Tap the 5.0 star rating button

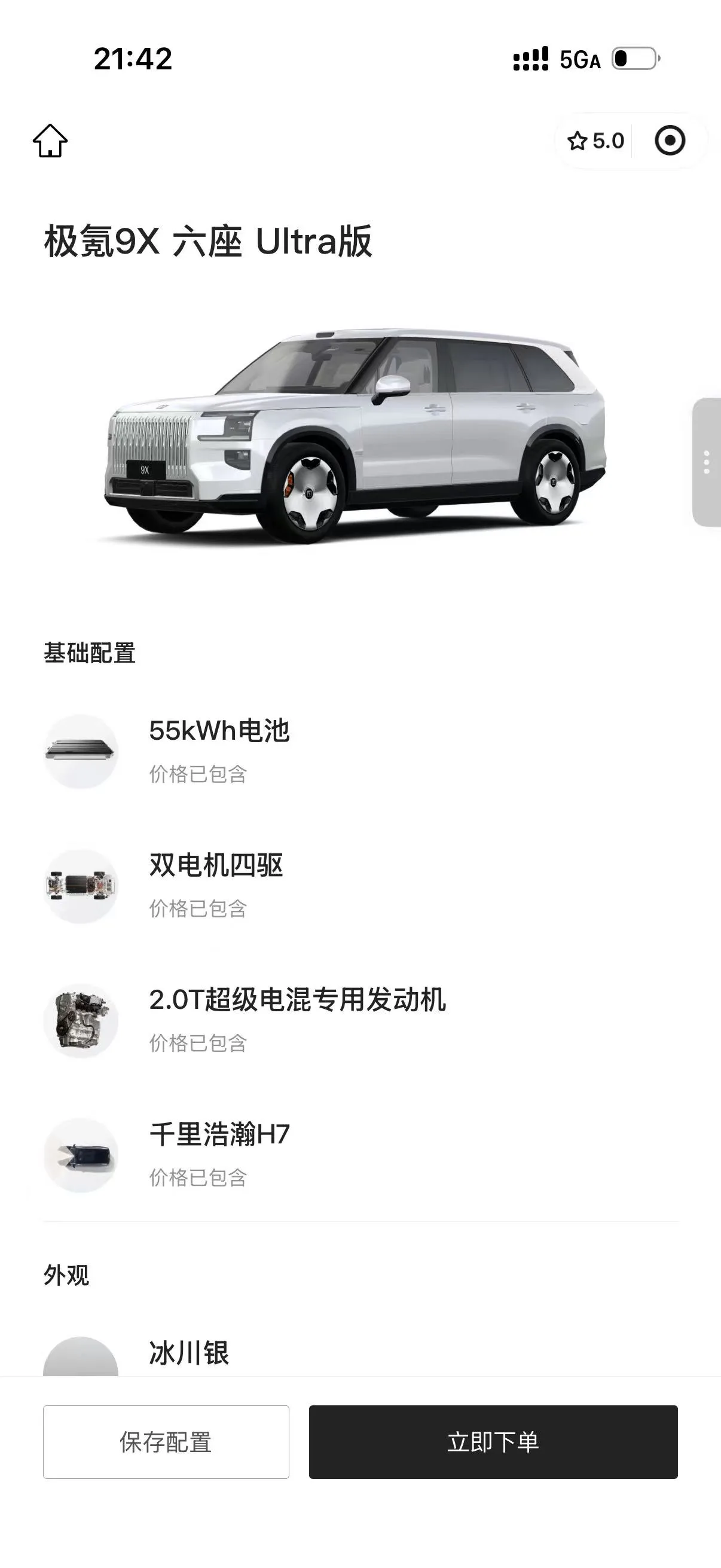click(595, 141)
